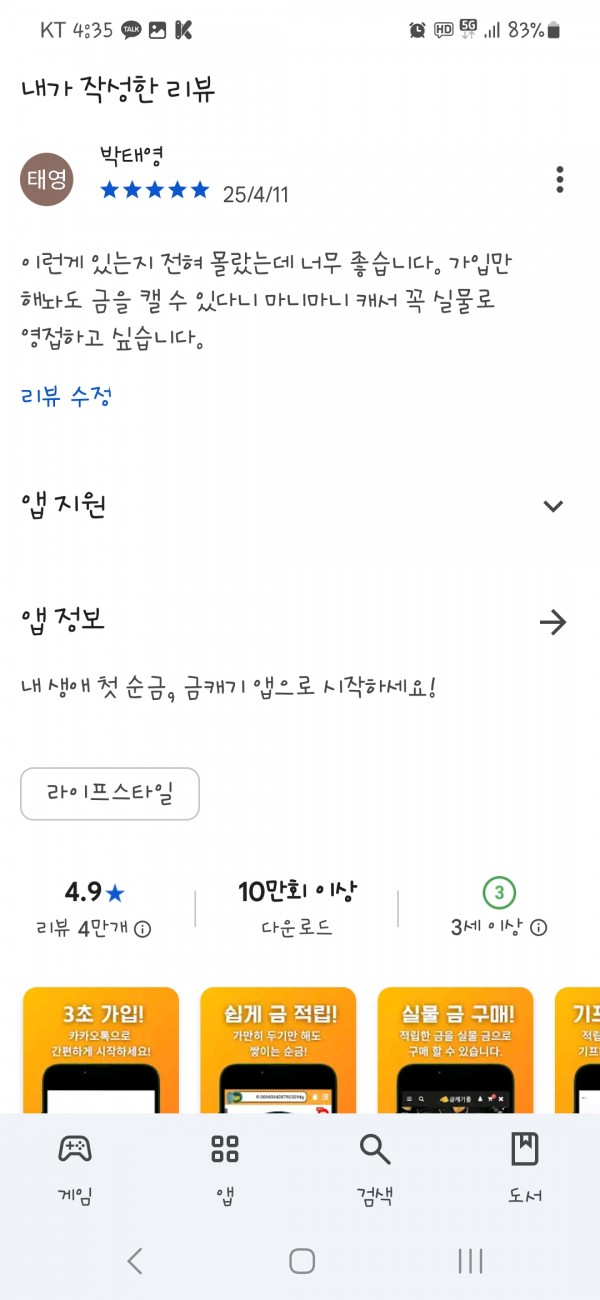Switch to the 게임 tab
The height and width of the screenshot is (1300, 600).
pyautogui.click(x=75, y=1168)
